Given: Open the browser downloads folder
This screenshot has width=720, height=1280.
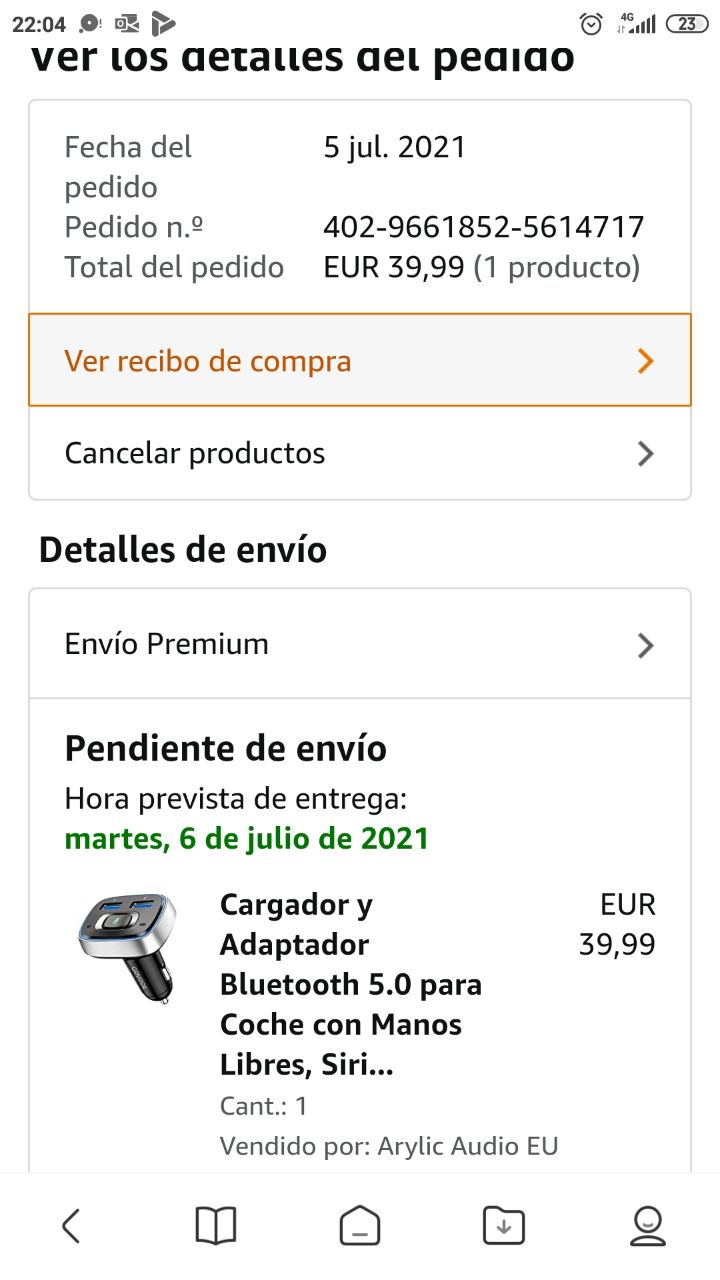Looking at the screenshot, I should tap(503, 1225).
